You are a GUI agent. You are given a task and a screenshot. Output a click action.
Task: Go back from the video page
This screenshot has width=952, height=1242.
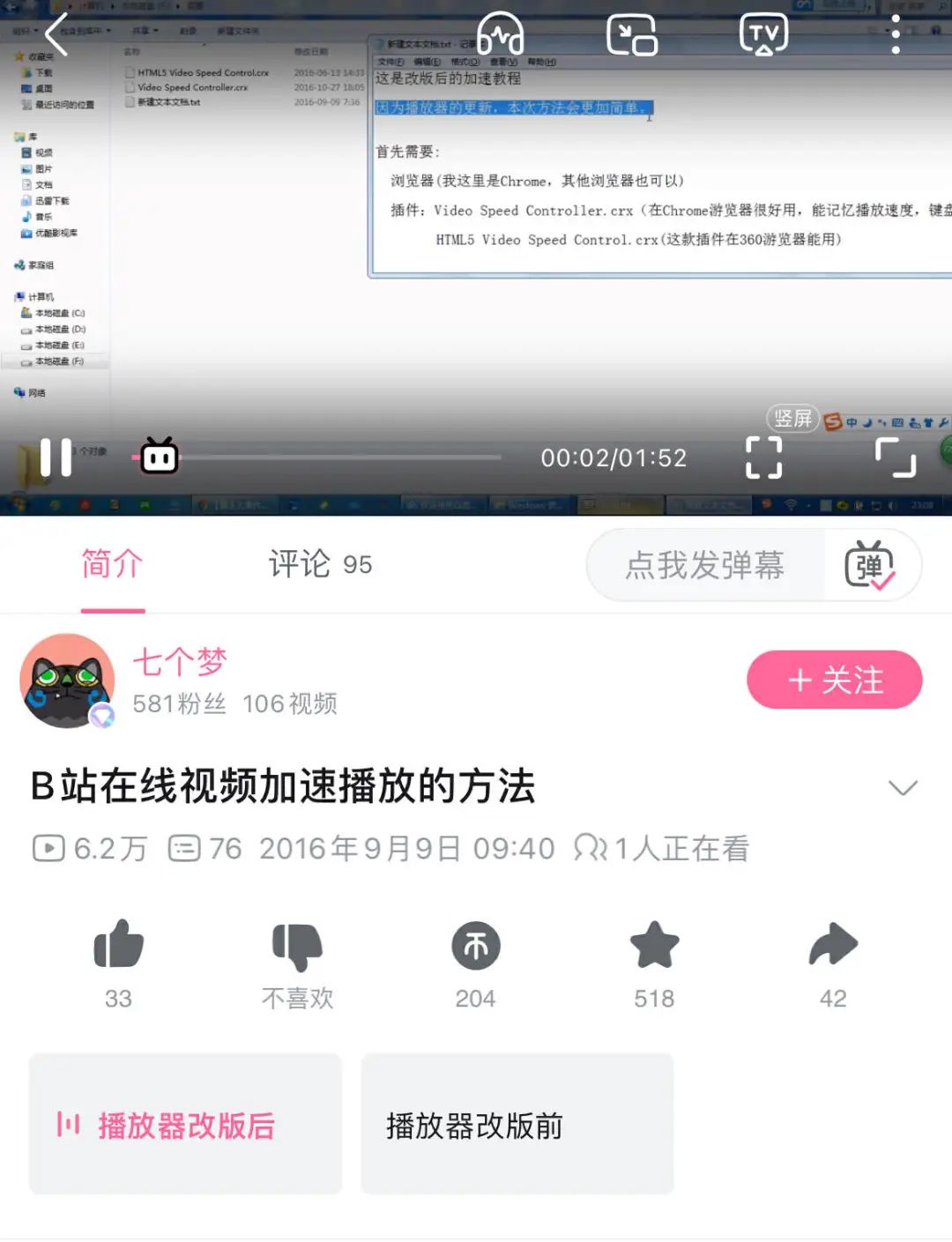[x=56, y=35]
